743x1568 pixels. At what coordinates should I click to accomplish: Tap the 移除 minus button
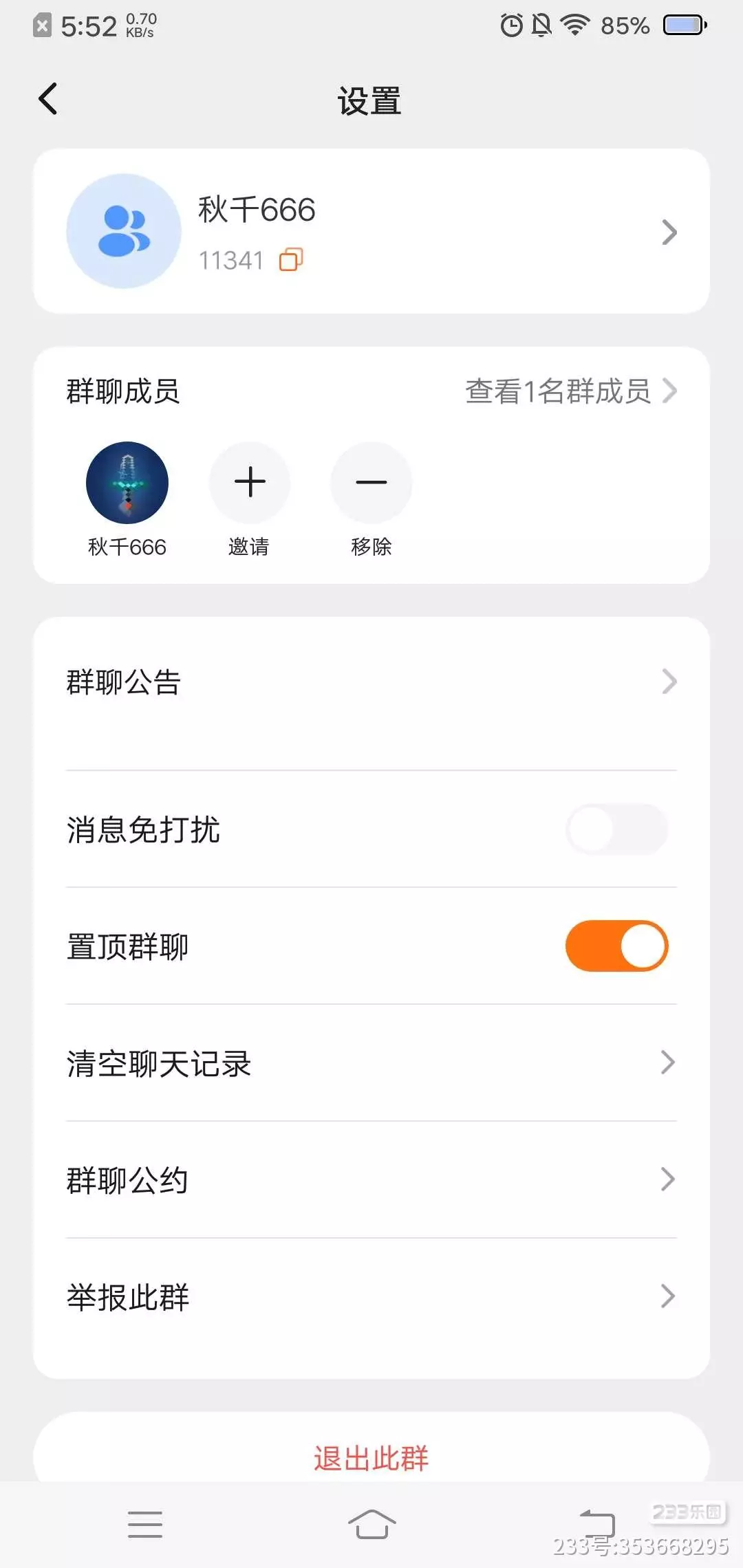point(371,483)
